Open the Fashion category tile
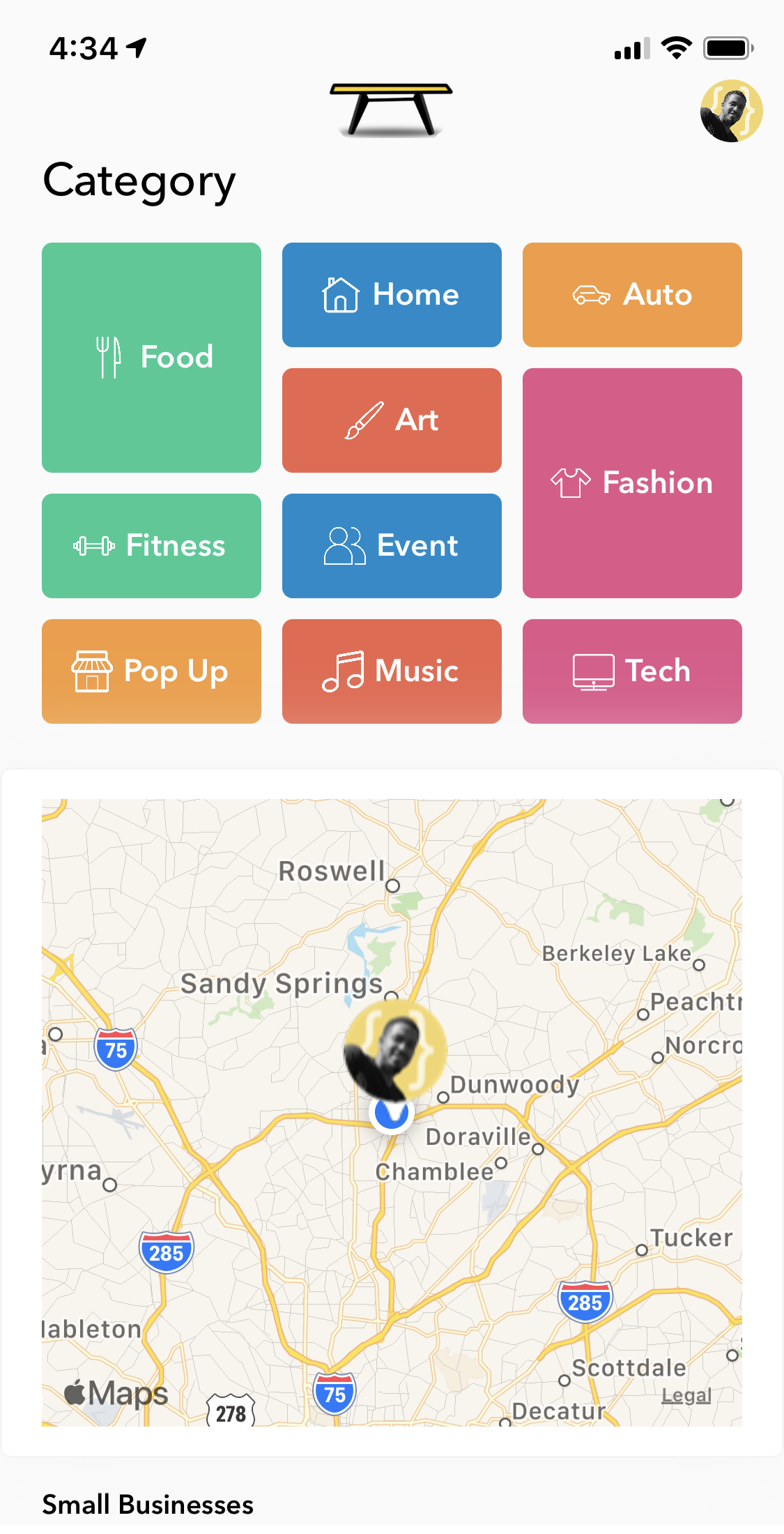This screenshot has width=784, height=1534. (x=632, y=483)
